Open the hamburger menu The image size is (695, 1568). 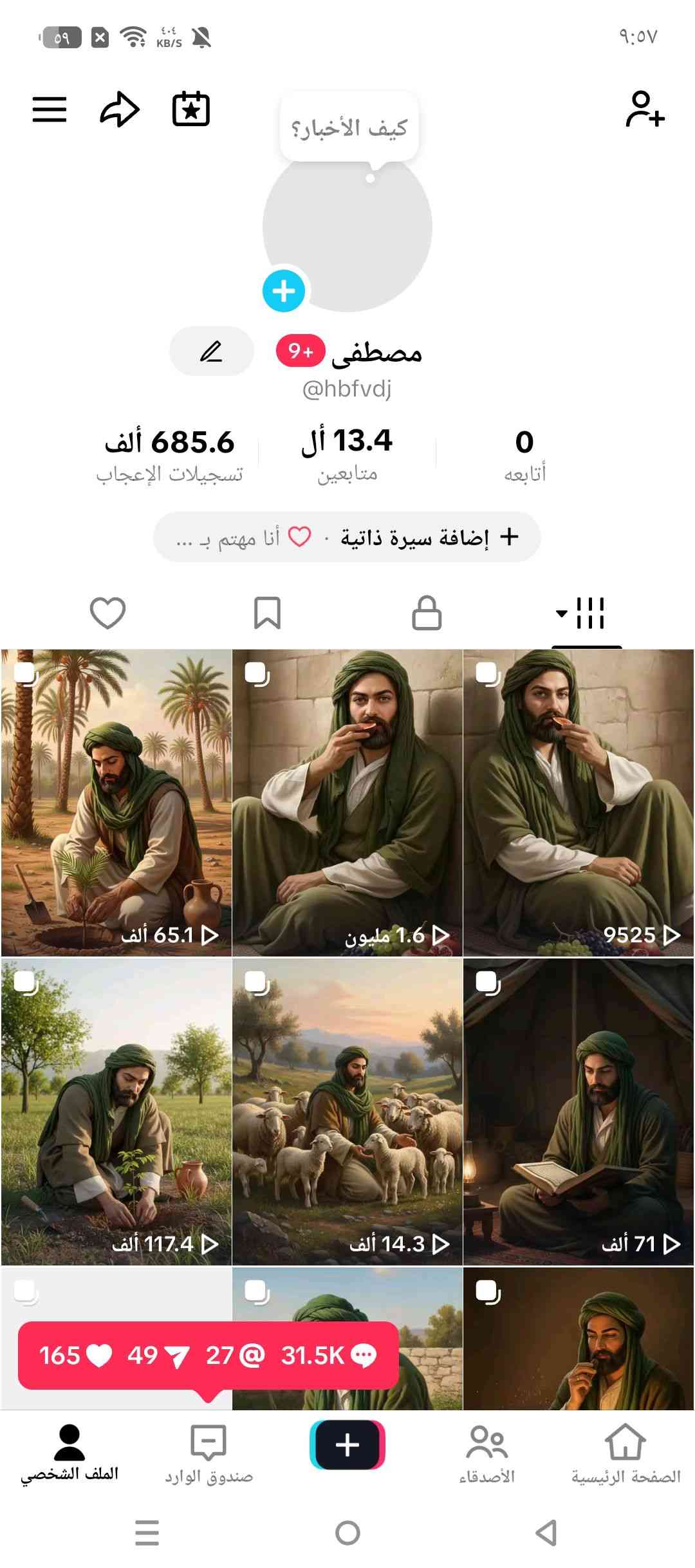(50, 109)
